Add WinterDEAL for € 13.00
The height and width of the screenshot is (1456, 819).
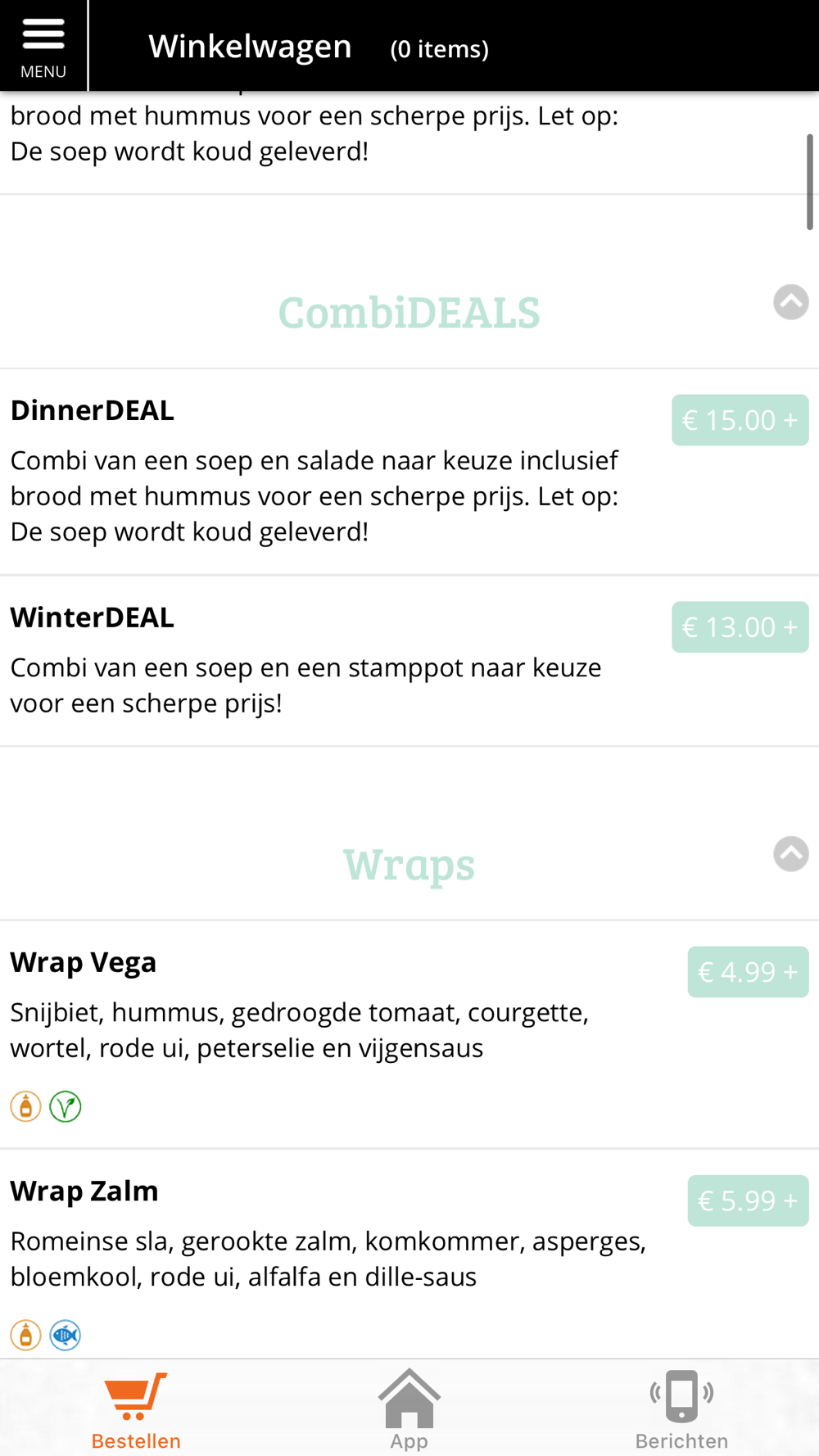click(740, 627)
